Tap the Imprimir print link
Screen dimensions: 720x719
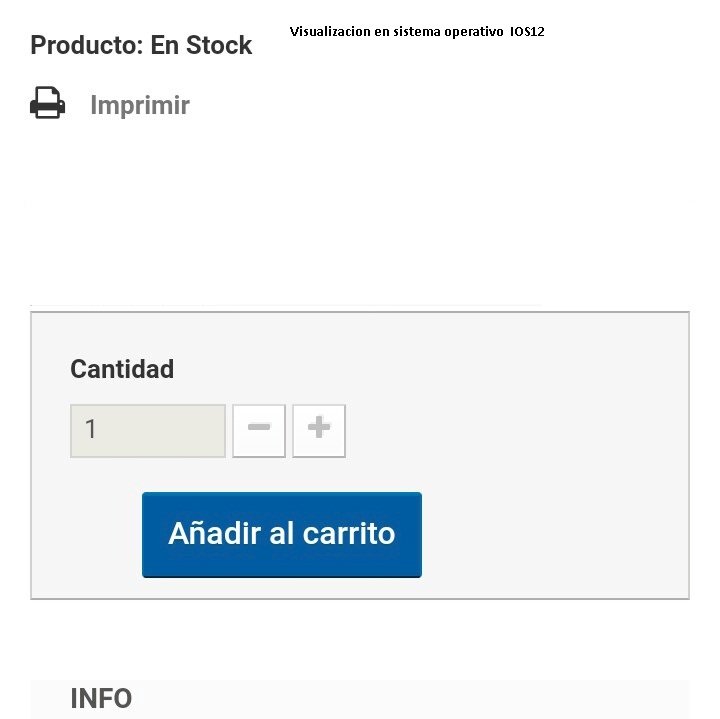pyautogui.click(x=138, y=105)
